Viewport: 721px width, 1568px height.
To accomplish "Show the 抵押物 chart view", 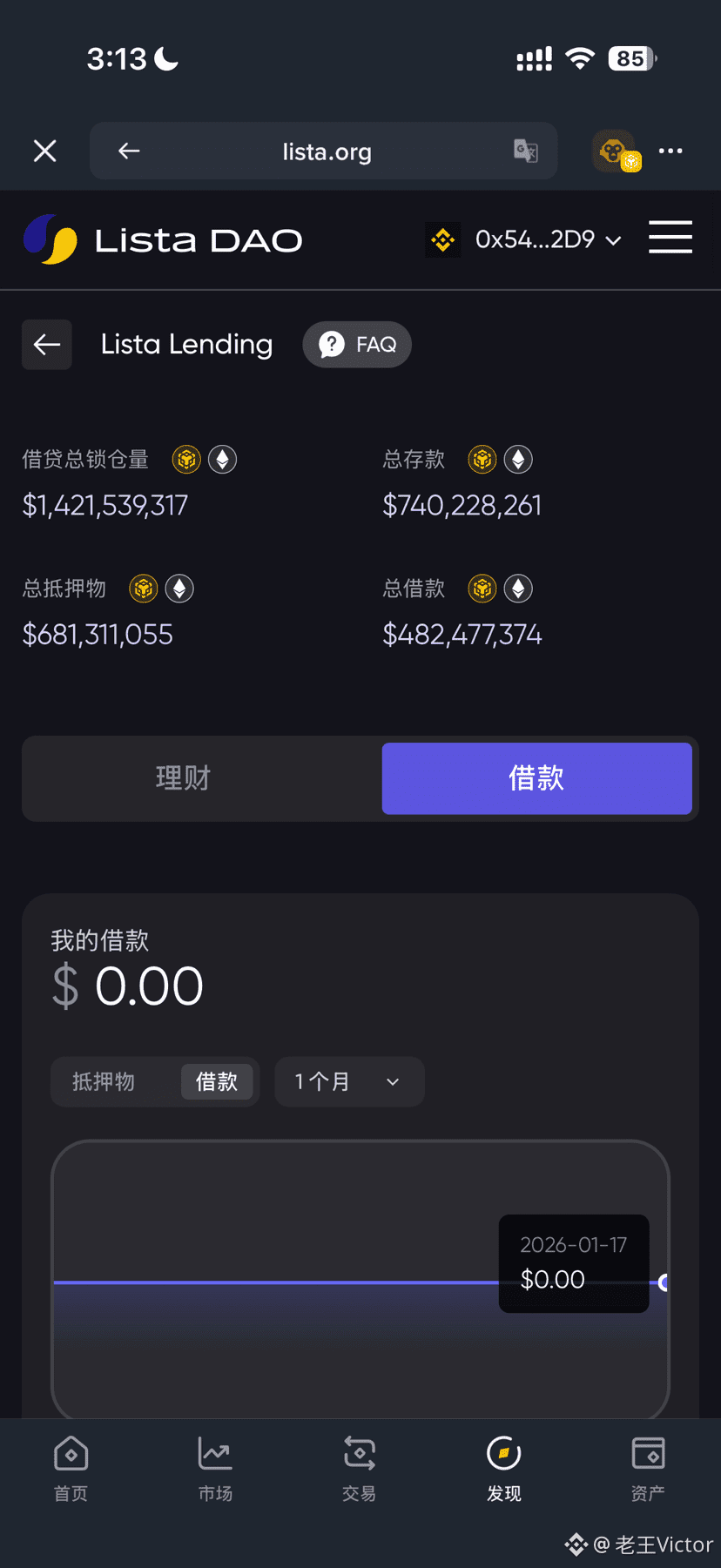I will pos(104,1081).
